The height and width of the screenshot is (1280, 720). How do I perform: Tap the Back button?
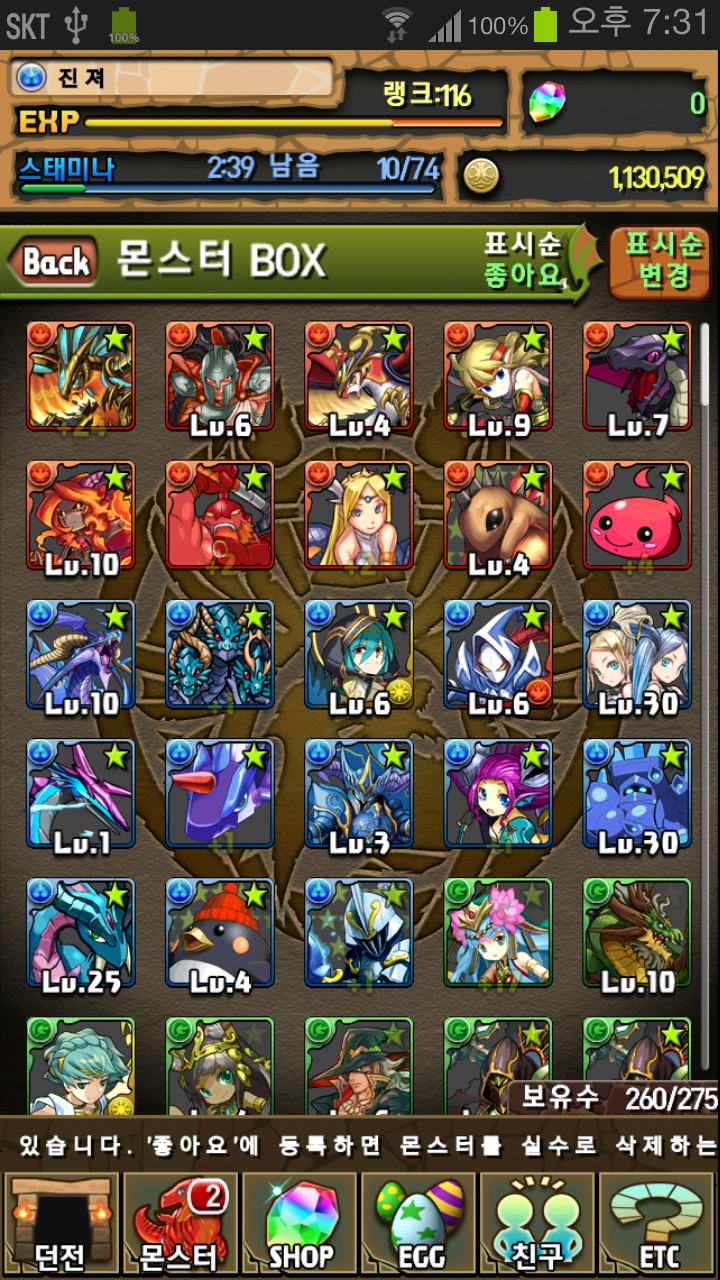(x=54, y=262)
